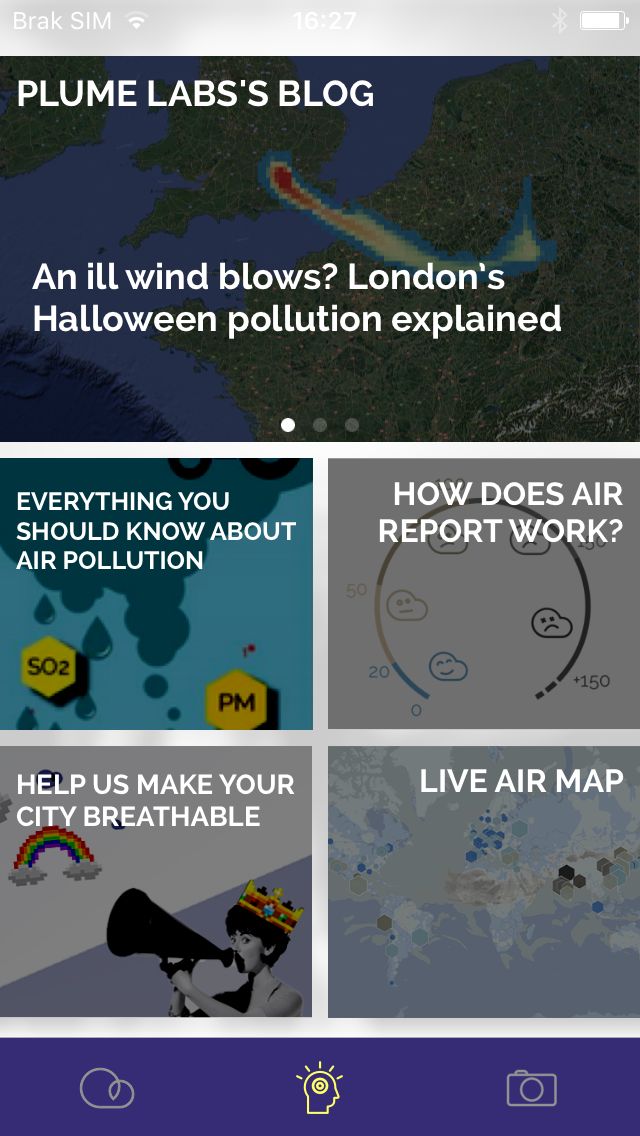
Task: Select the lightbulb head learn tab
Action: click(x=320, y=1087)
